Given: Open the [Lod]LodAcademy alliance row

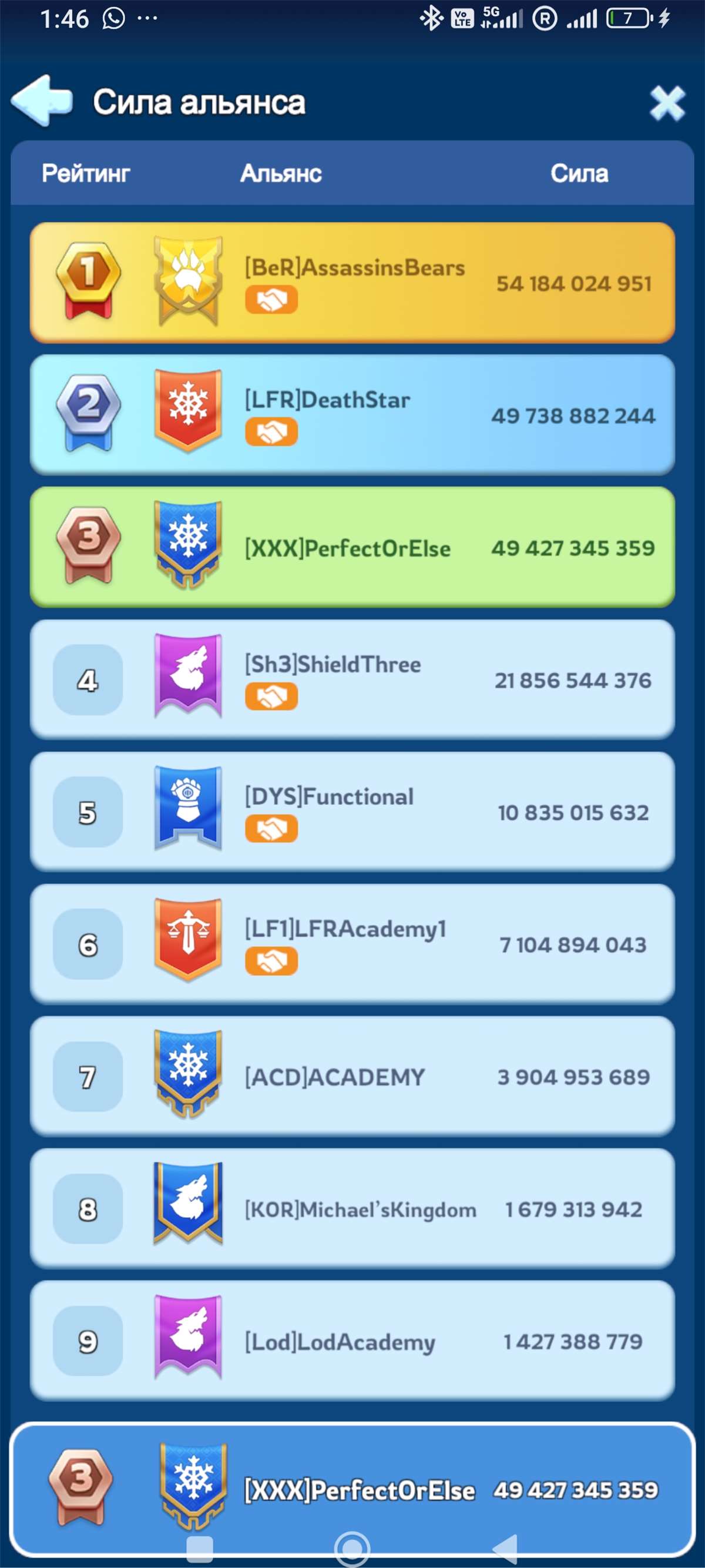Looking at the screenshot, I should click(x=352, y=1341).
